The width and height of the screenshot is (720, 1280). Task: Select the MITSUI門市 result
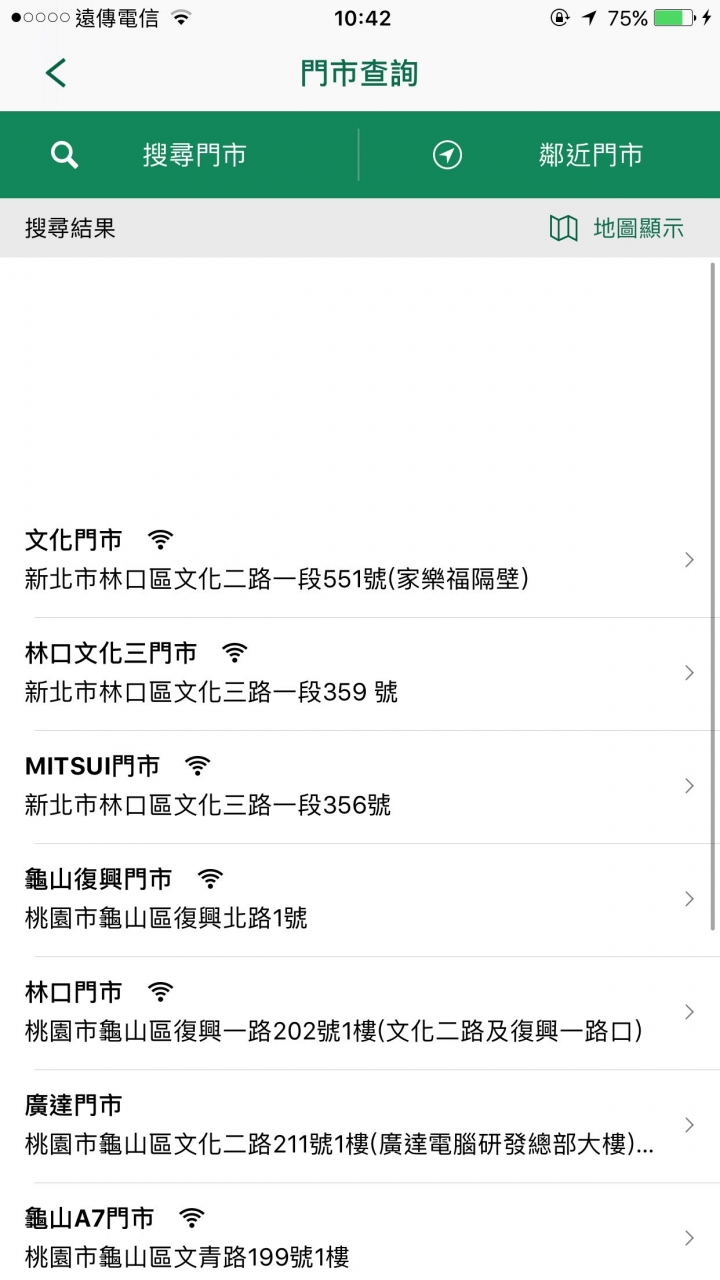click(x=360, y=787)
